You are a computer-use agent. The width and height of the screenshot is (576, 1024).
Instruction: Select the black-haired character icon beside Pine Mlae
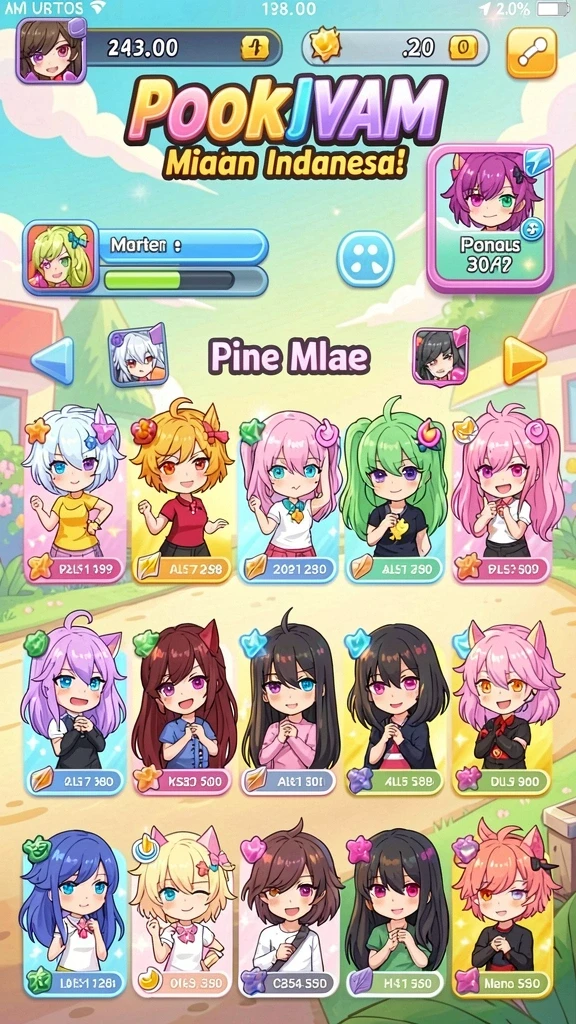441,356
